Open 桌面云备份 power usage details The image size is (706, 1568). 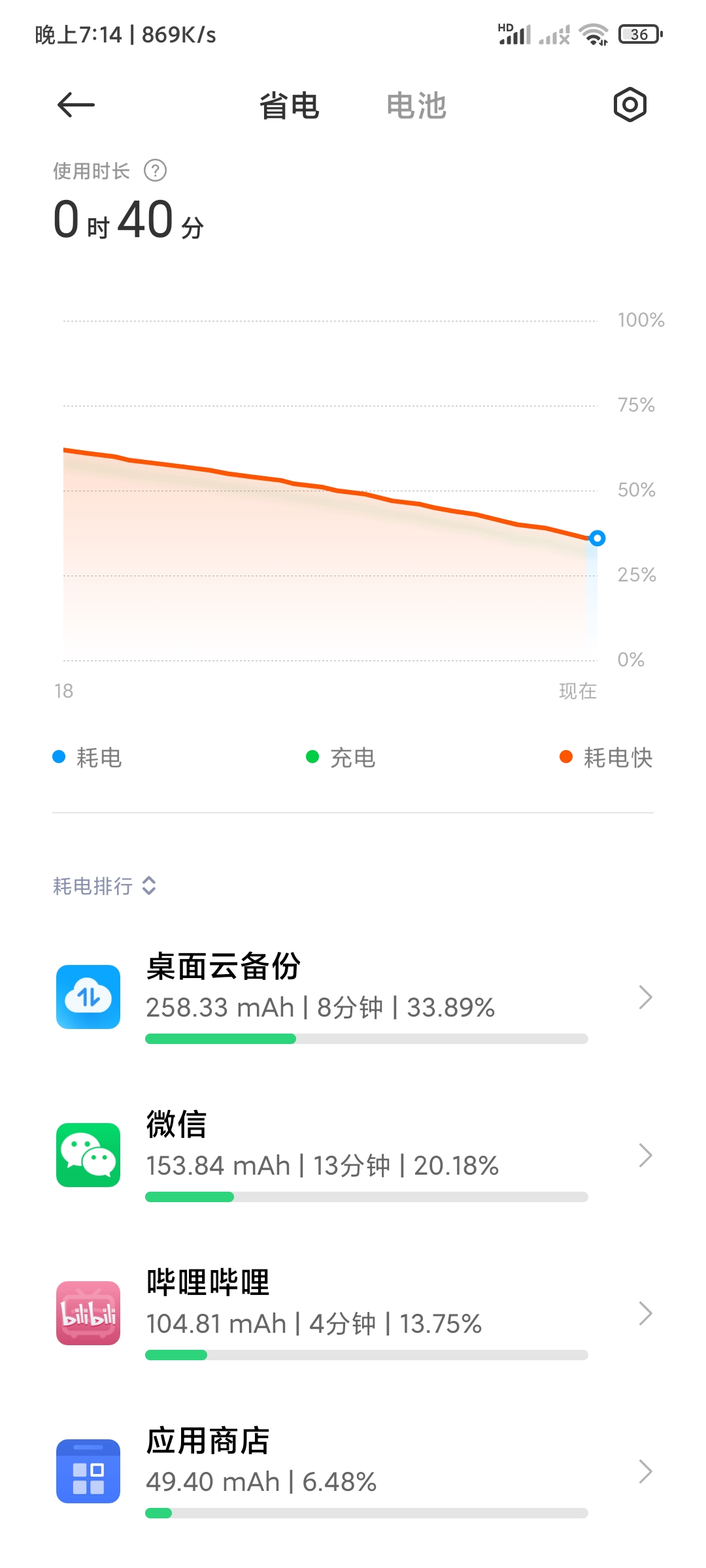coord(353,997)
